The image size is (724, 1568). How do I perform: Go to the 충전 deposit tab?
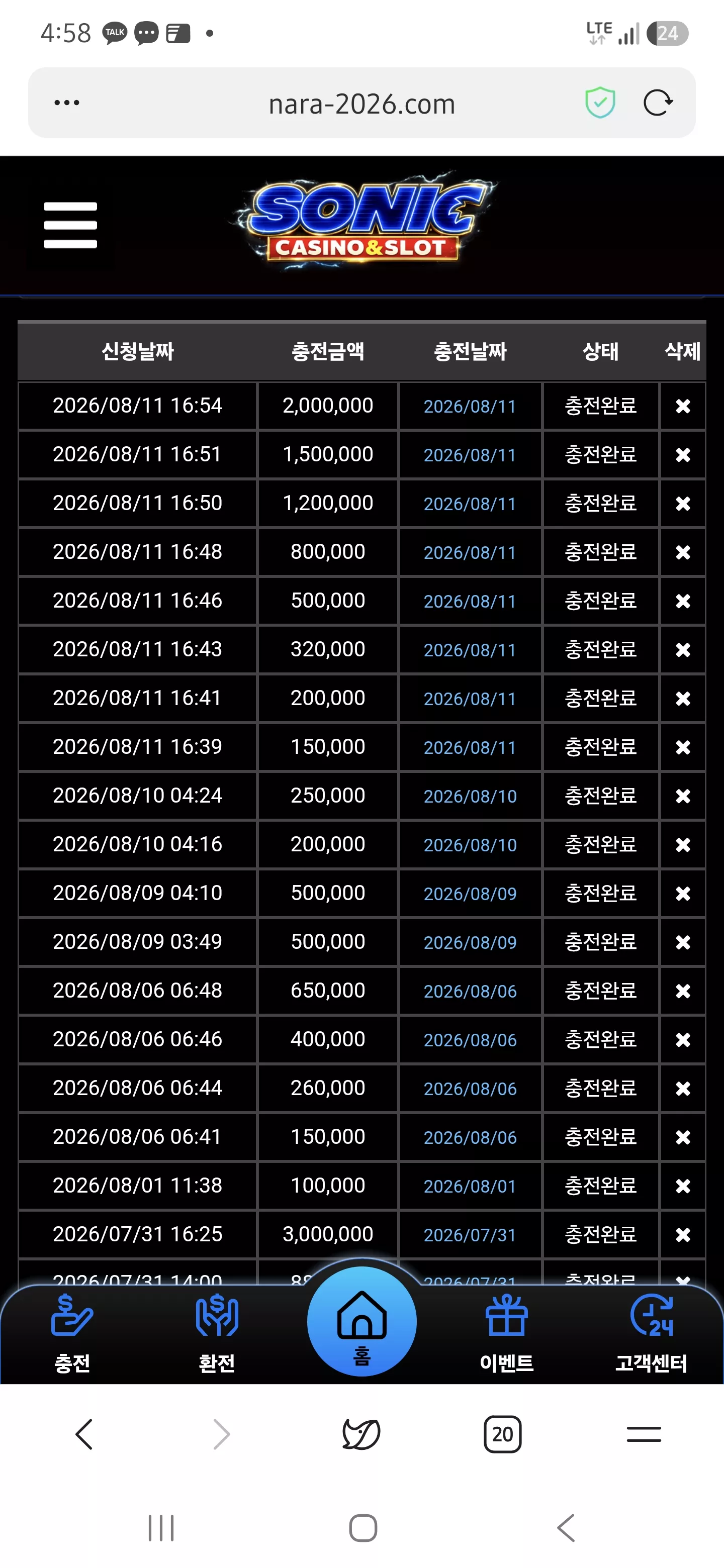[x=72, y=1333]
